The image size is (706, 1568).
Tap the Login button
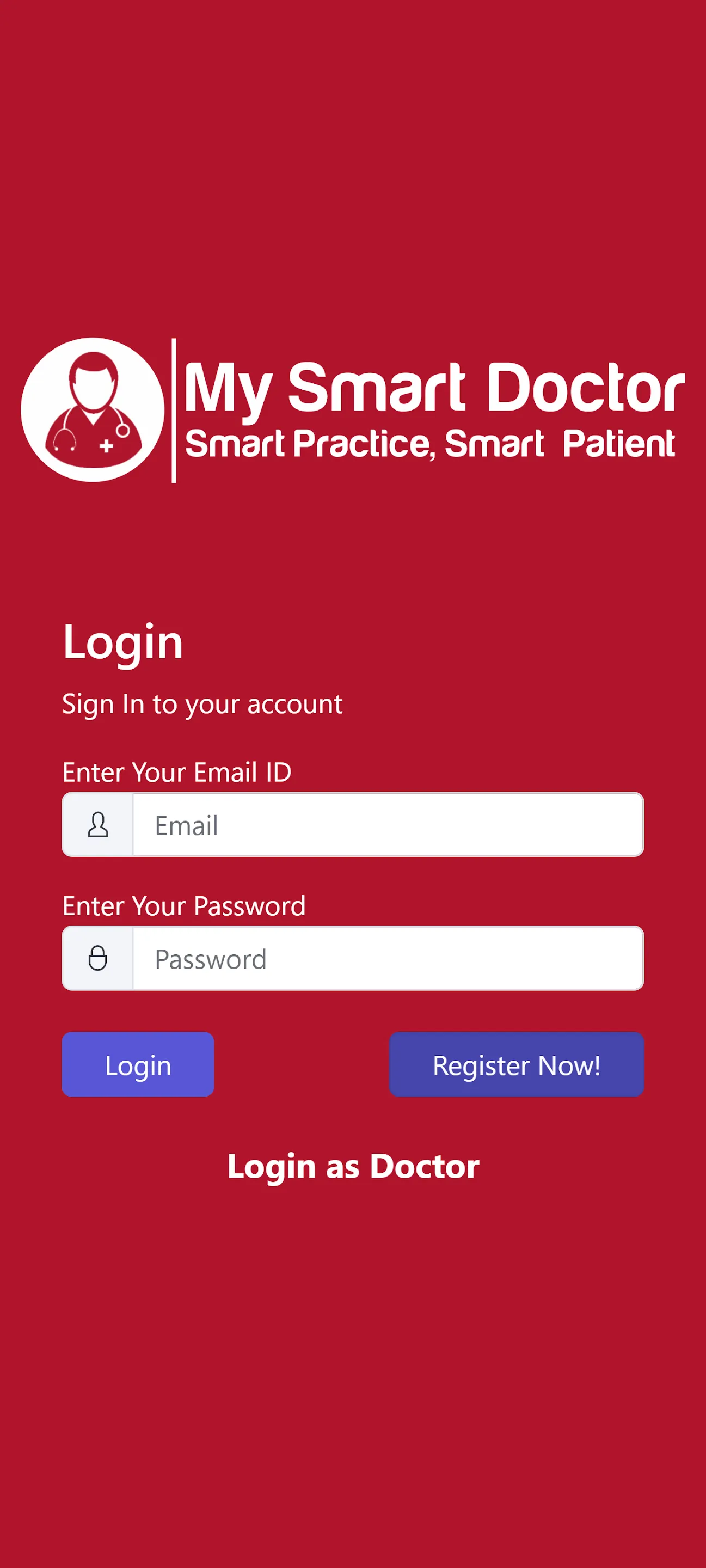(x=138, y=1064)
